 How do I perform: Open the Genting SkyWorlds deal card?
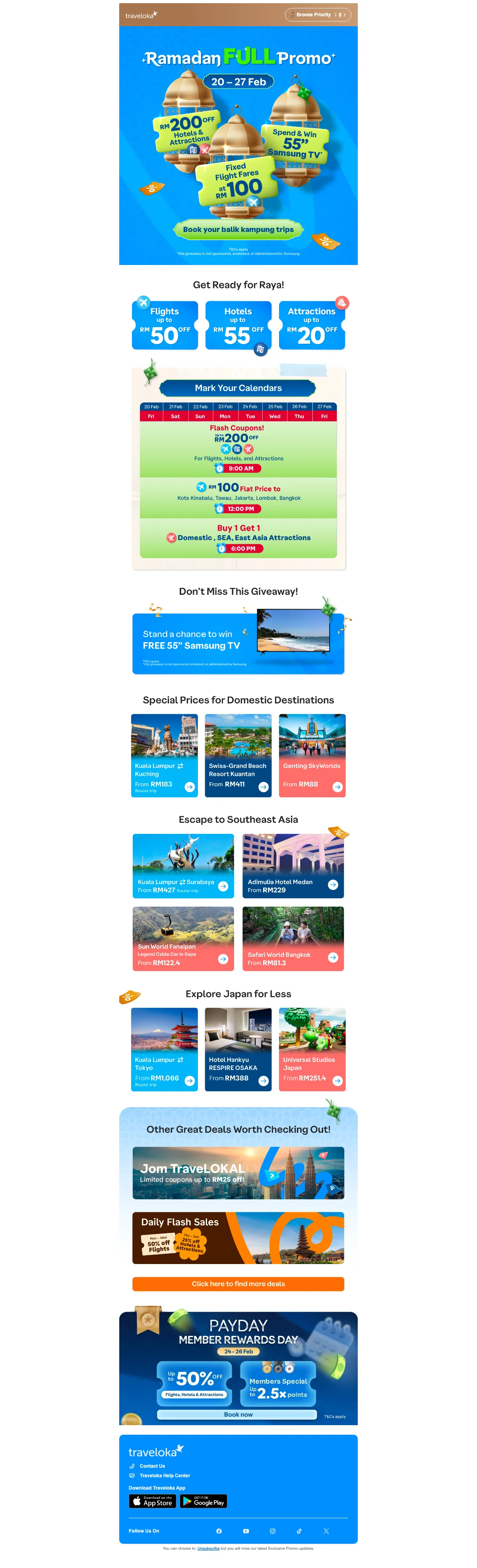312,756
